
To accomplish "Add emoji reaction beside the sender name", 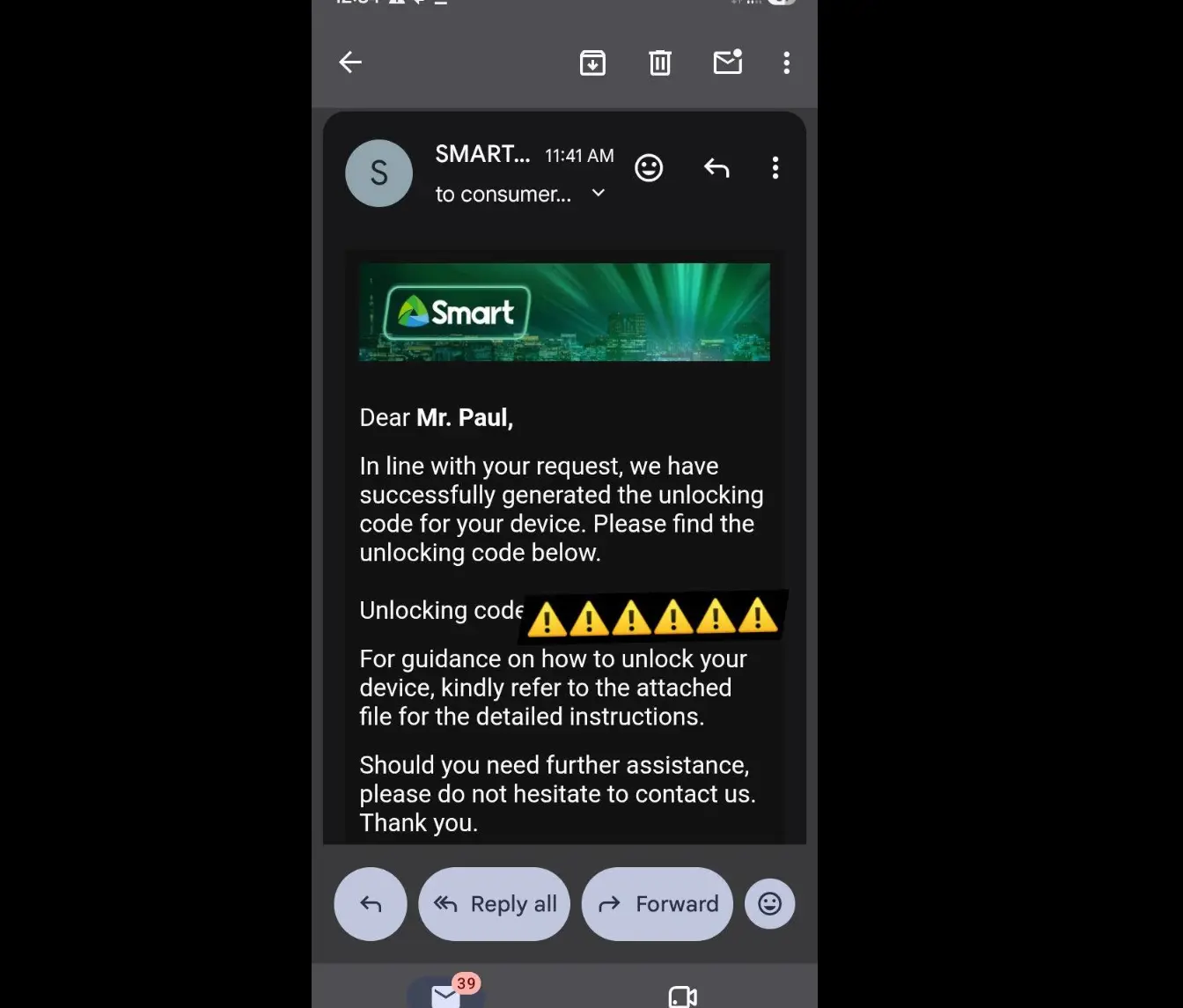I will (x=649, y=168).
